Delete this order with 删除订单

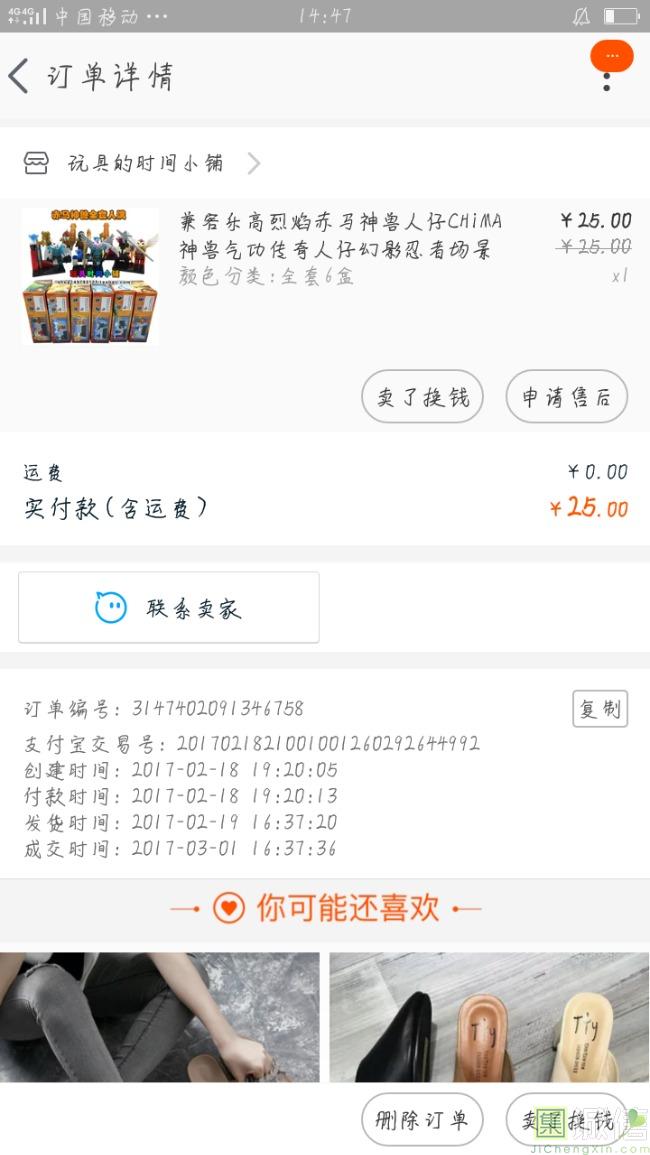click(x=422, y=1119)
